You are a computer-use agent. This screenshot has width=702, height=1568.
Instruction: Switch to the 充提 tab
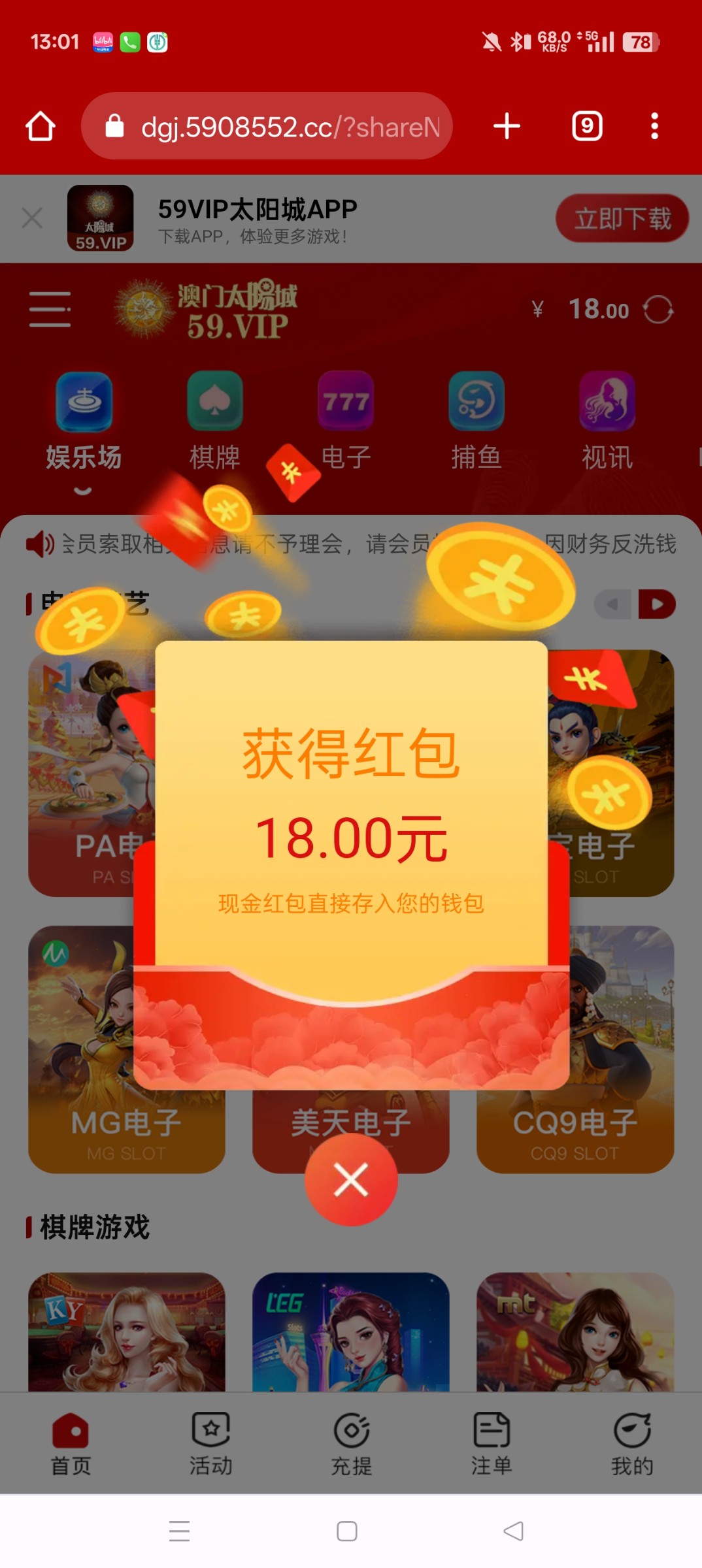tap(351, 1444)
